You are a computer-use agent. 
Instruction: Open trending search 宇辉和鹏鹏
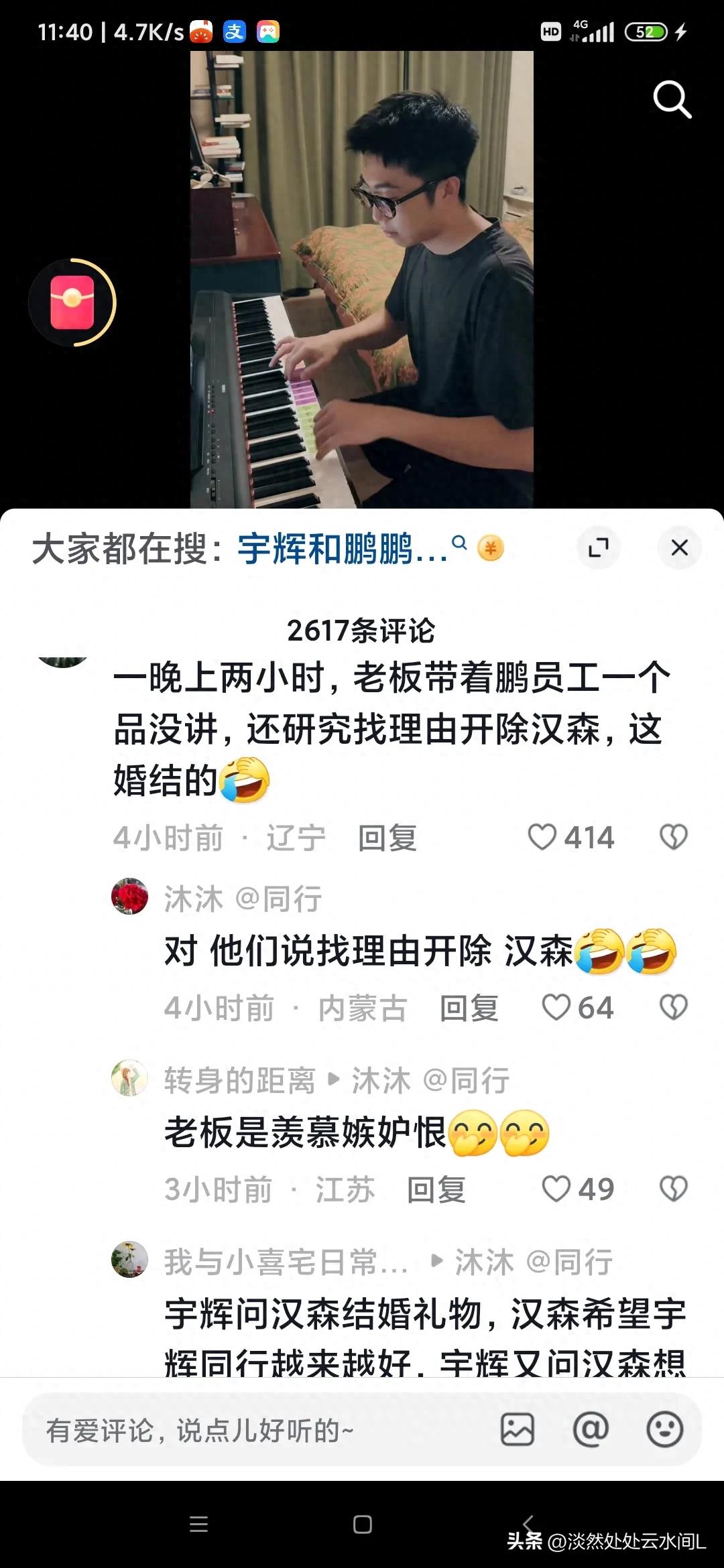click(x=342, y=549)
